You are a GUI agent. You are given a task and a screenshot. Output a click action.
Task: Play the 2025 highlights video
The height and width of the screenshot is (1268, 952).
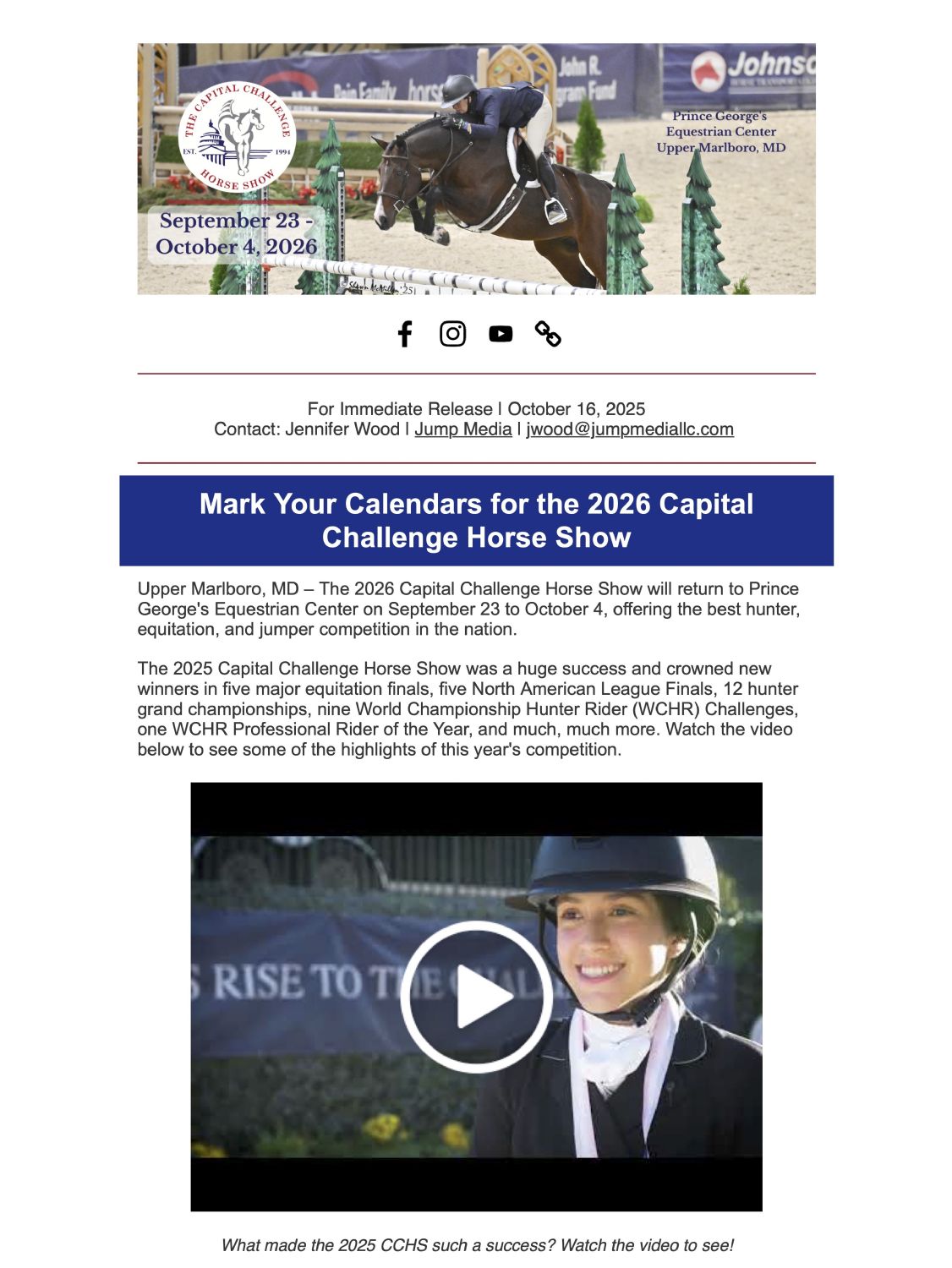476,997
